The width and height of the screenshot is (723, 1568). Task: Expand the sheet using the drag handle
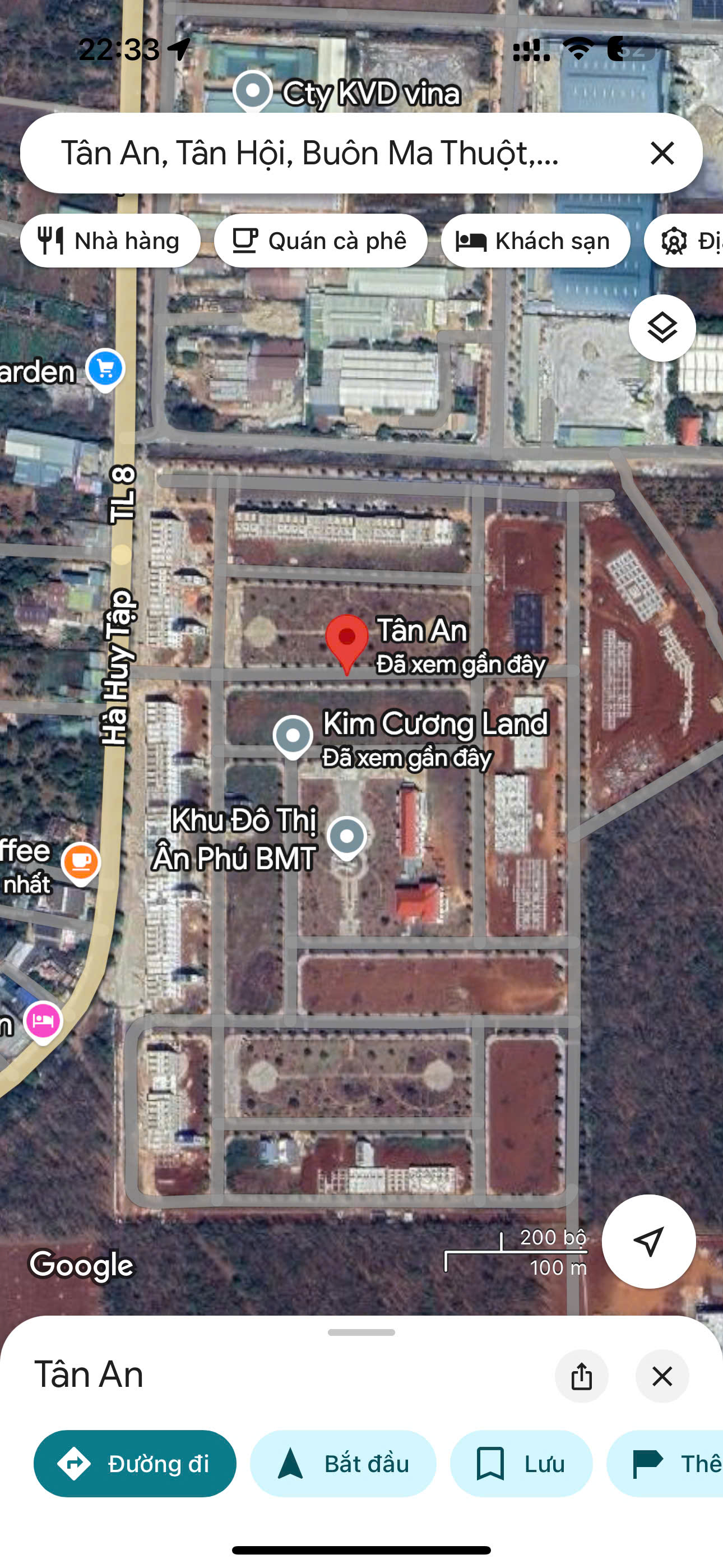[361, 1332]
